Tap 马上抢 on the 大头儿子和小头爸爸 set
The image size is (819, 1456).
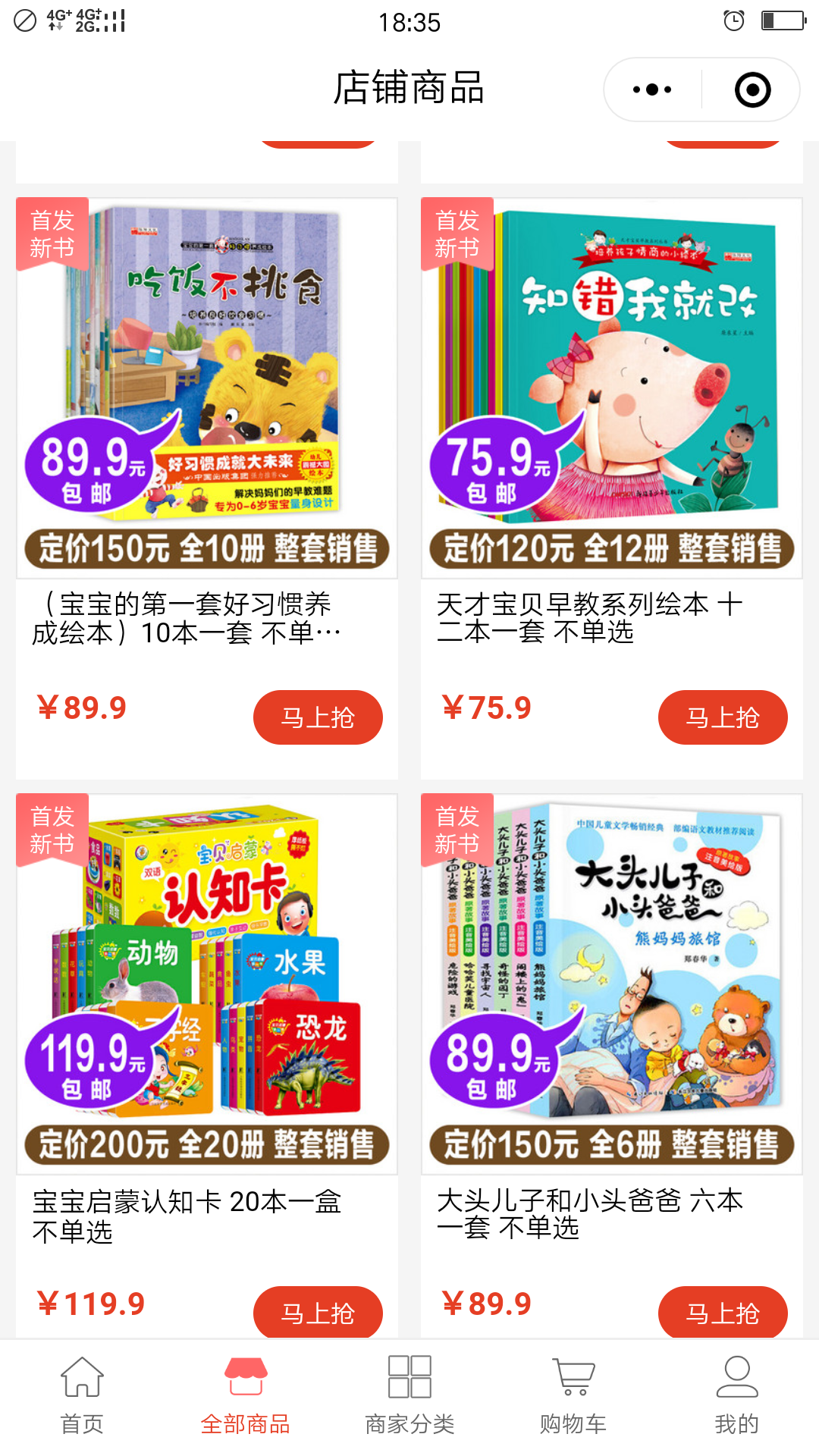click(723, 1312)
